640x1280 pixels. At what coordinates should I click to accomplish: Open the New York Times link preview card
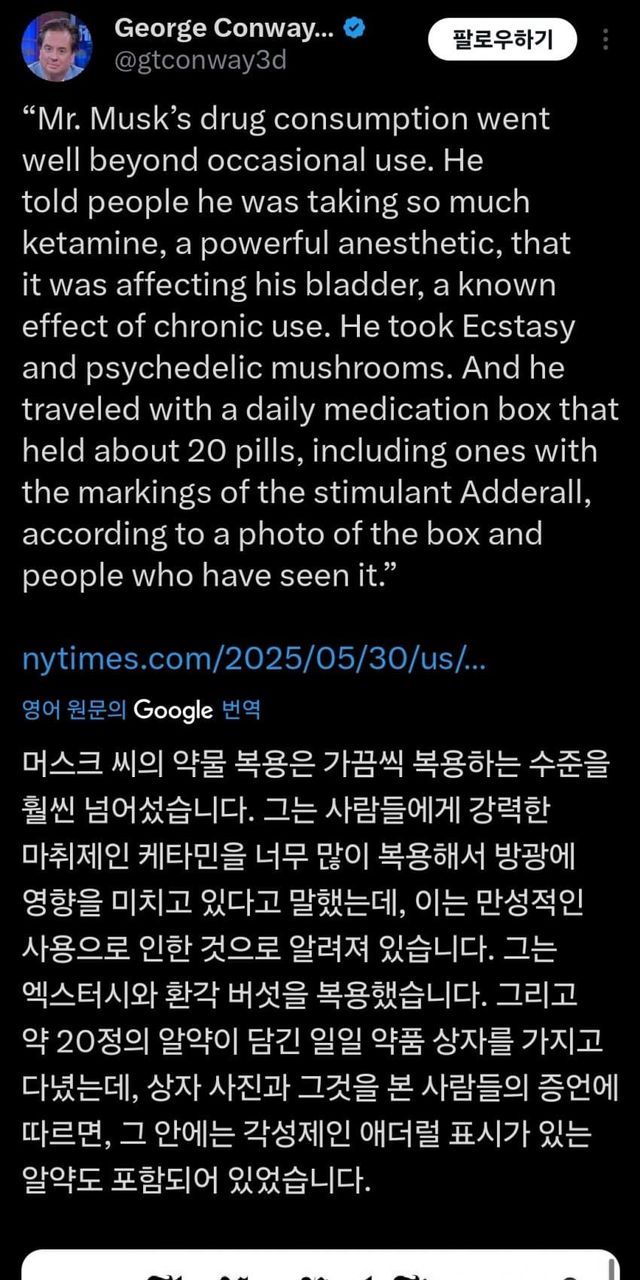(320, 1264)
